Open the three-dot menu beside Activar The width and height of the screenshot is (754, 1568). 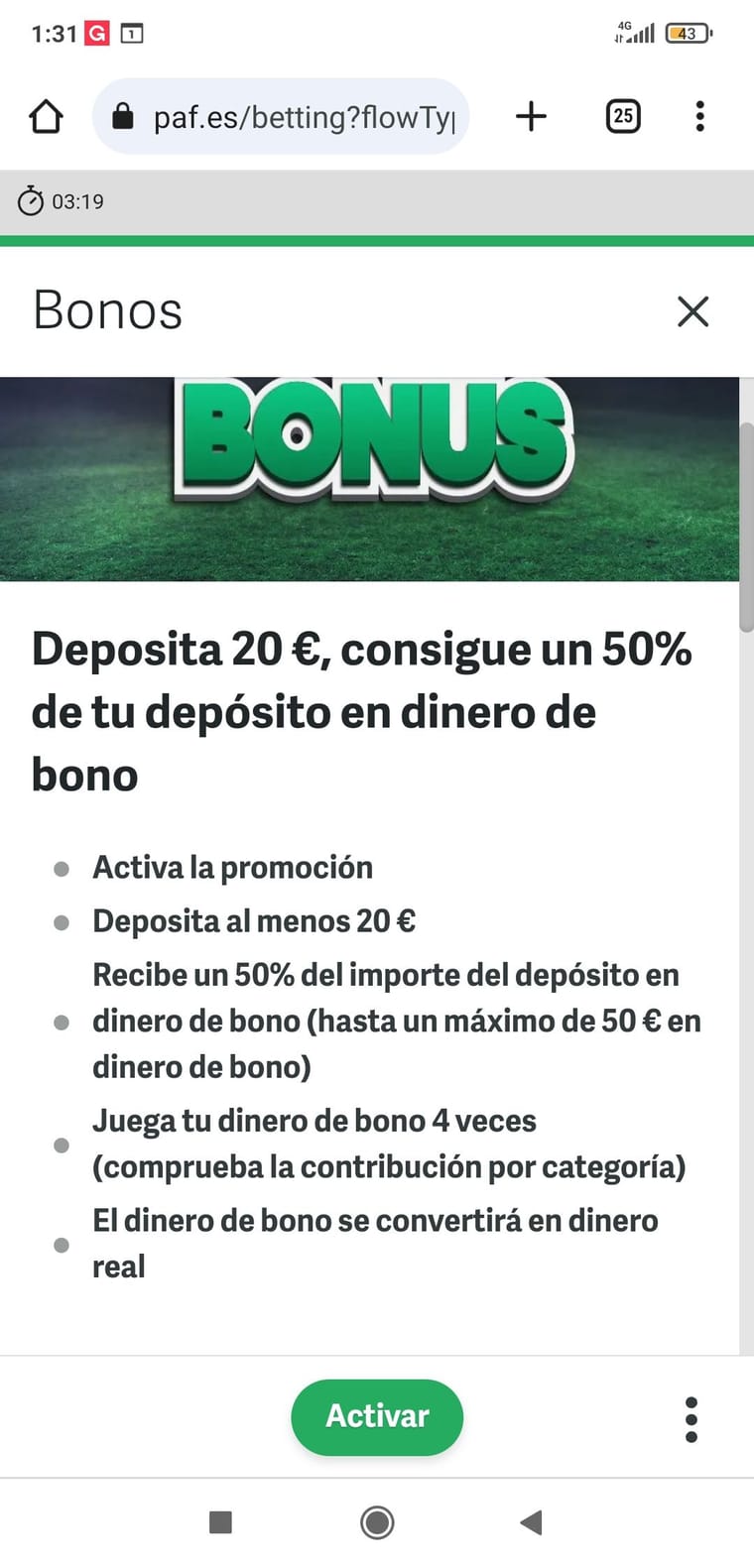pyautogui.click(x=691, y=1419)
